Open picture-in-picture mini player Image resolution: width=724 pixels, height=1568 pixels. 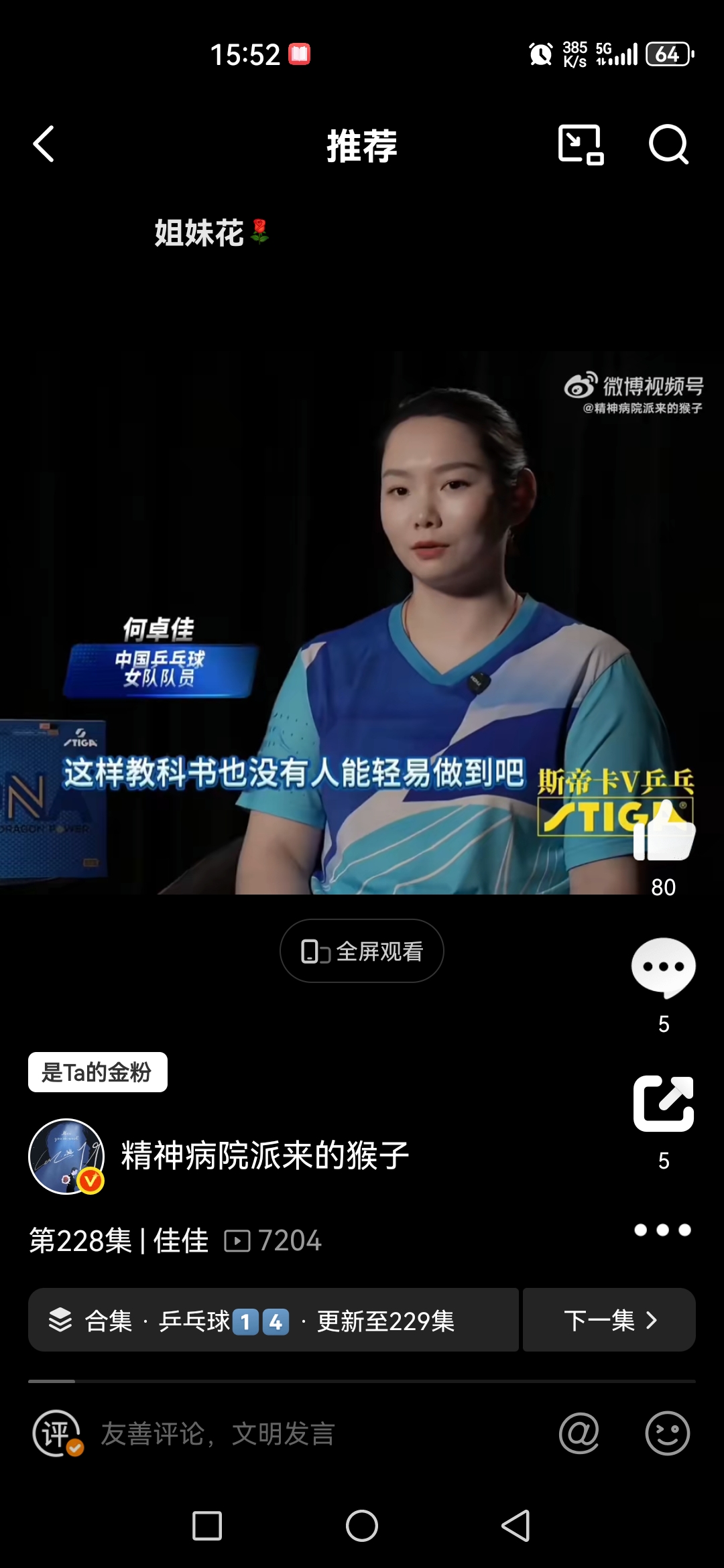click(581, 145)
